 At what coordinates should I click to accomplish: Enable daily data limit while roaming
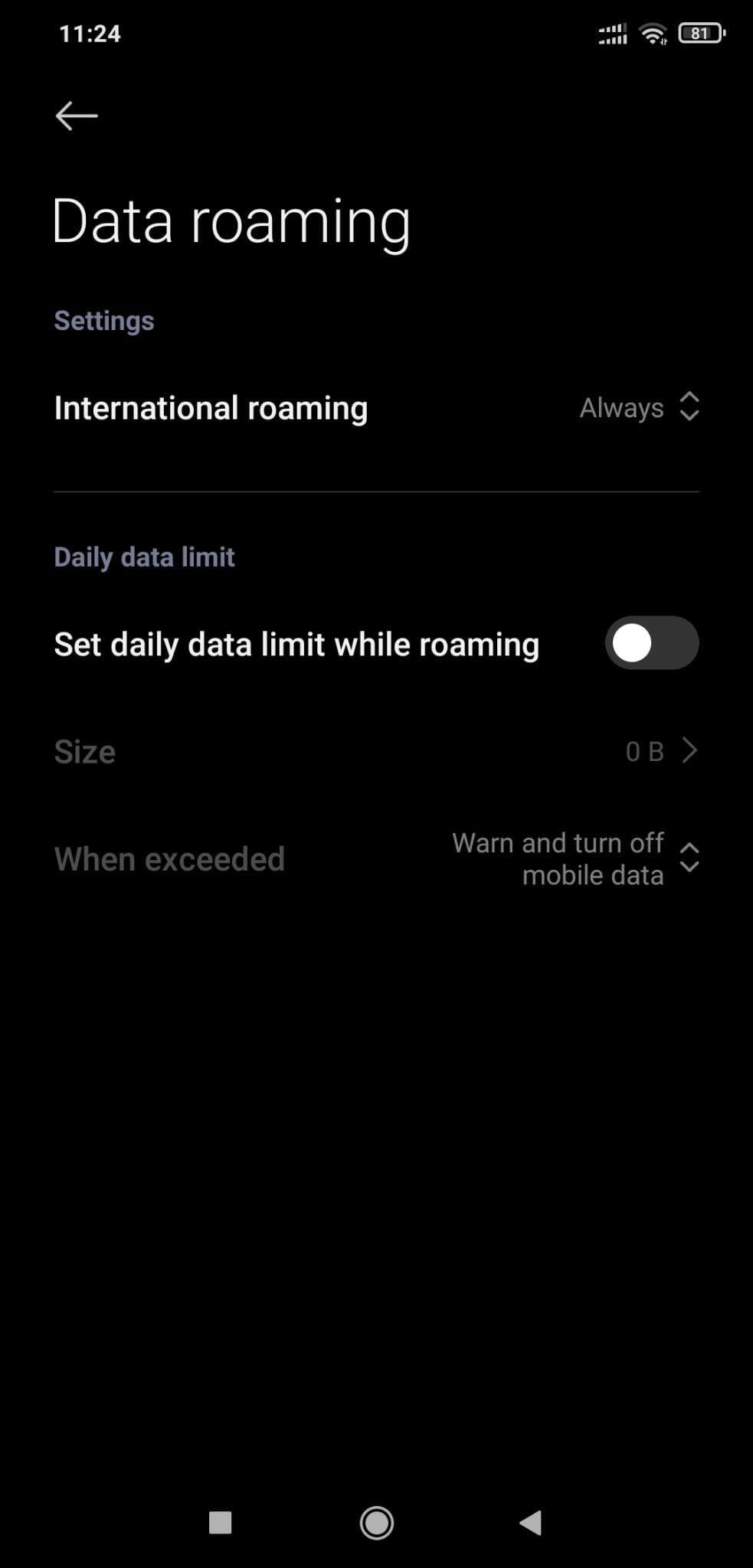(651, 643)
